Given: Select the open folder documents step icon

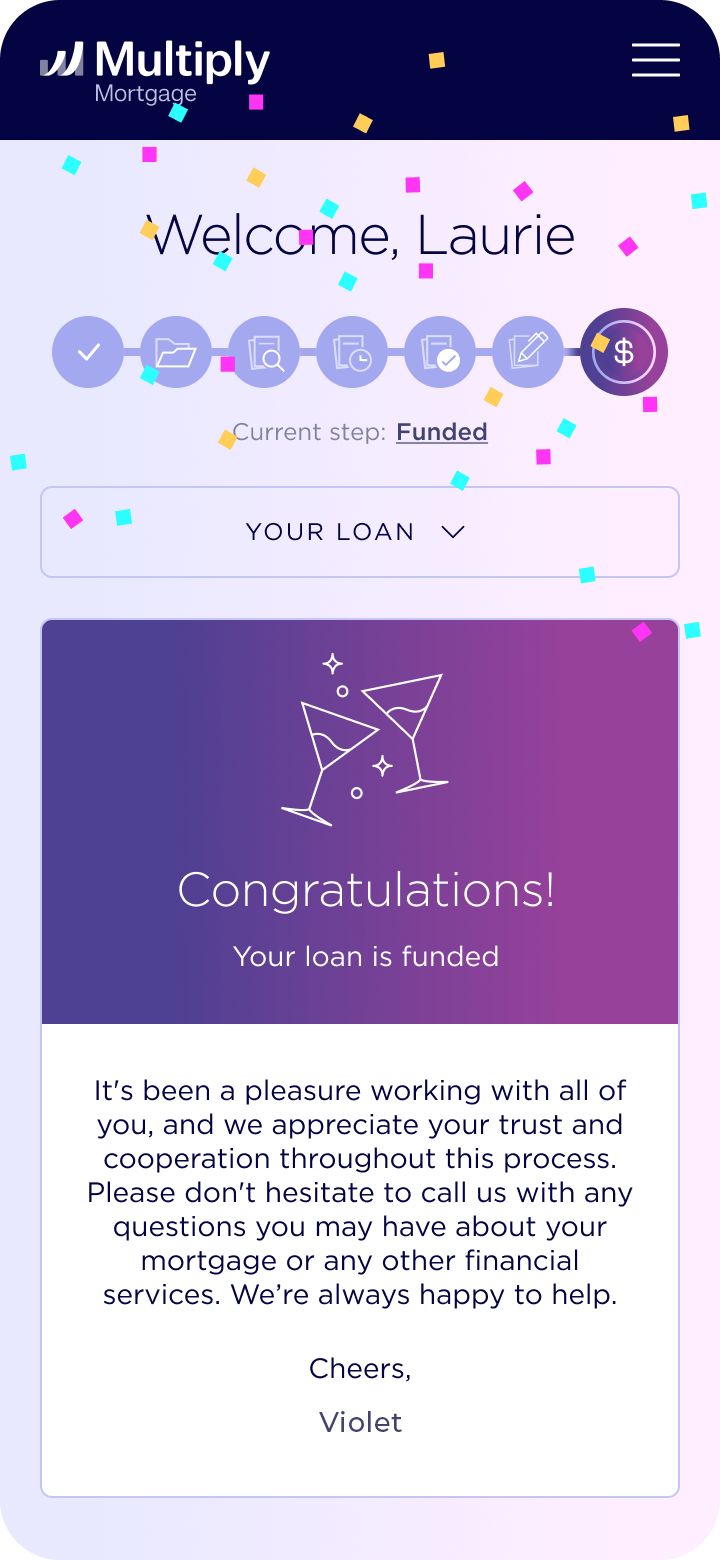Looking at the screenshot, I should tap(176, 352).
